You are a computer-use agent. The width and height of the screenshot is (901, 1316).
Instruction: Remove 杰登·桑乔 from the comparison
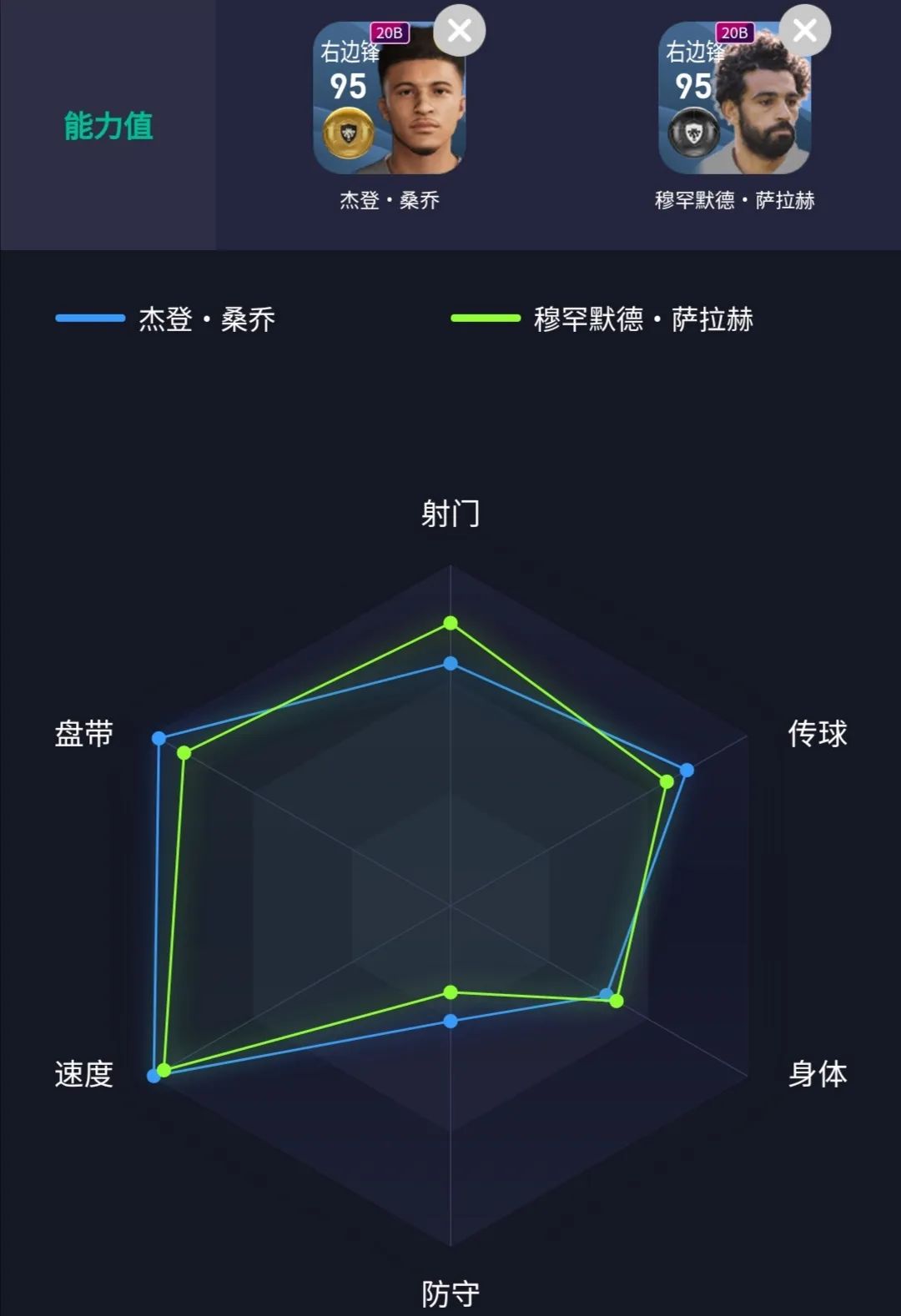[460, 31]
